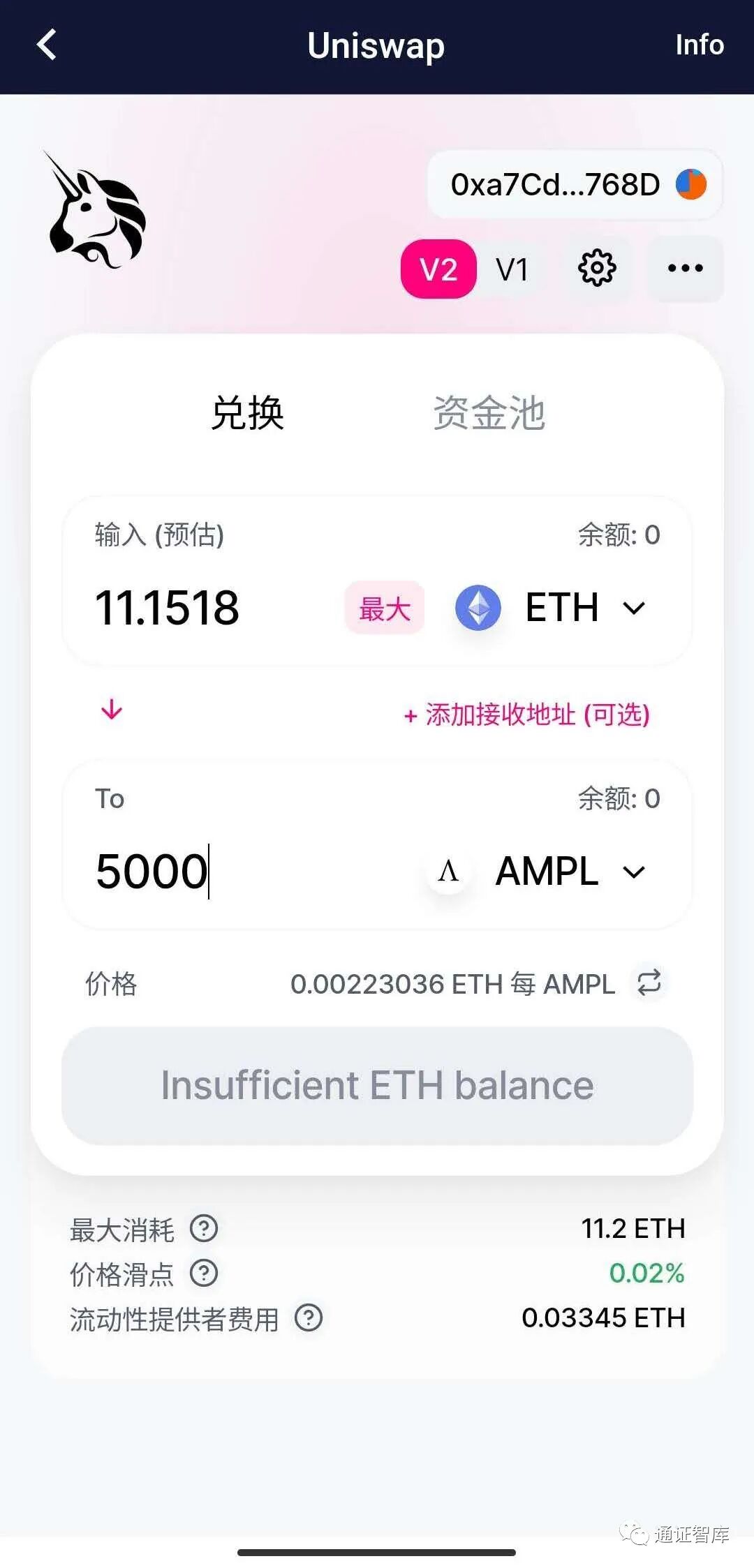The image size is (754, 1568).
Task: Tap the 最大 max button
Action: (x=385, y=608)
